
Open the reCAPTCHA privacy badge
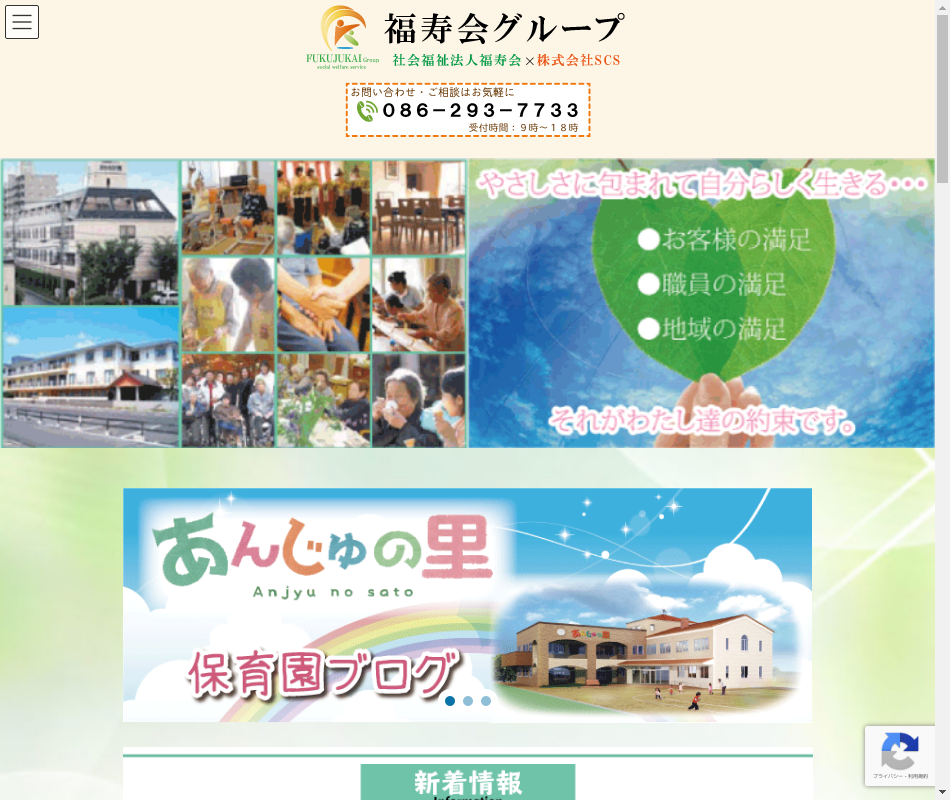(899, 756)
